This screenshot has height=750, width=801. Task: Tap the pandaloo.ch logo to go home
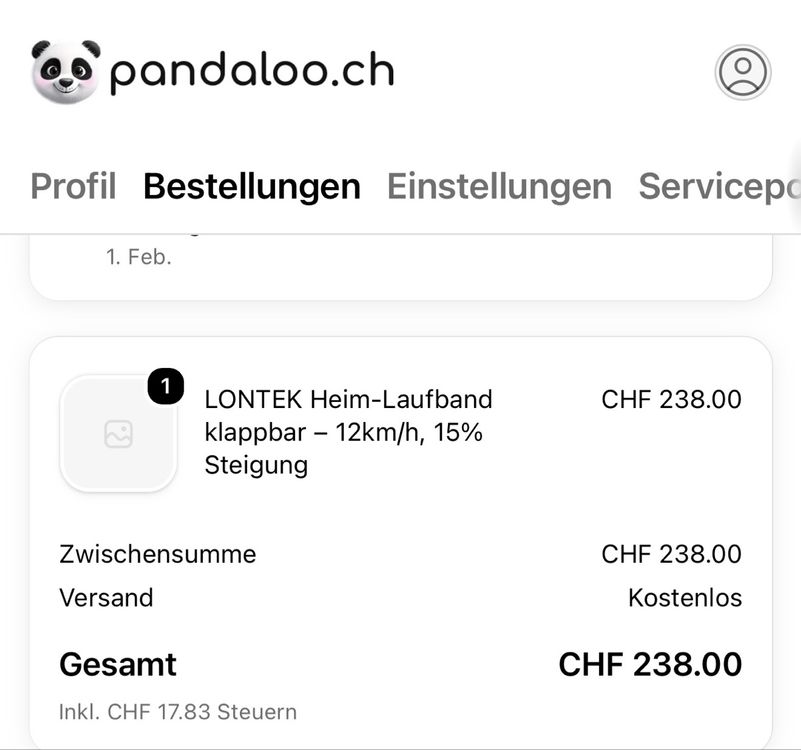click(x=213, y=72)
